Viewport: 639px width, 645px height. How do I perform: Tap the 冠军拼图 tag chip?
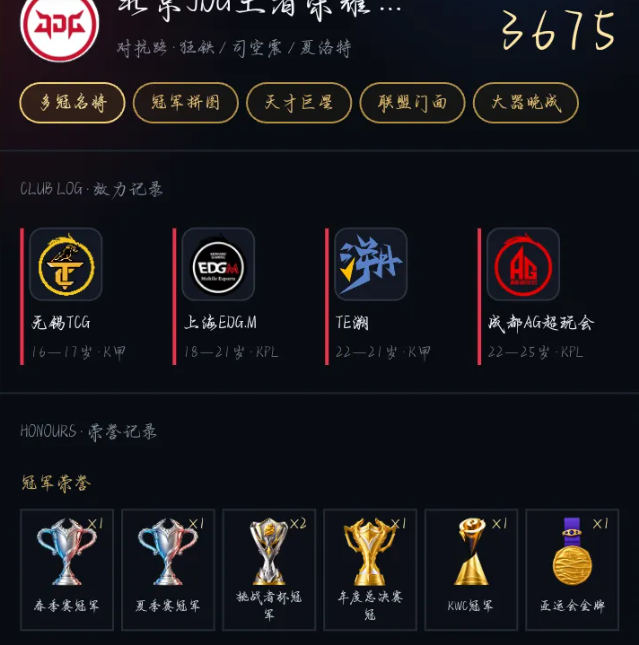(186, 103)
